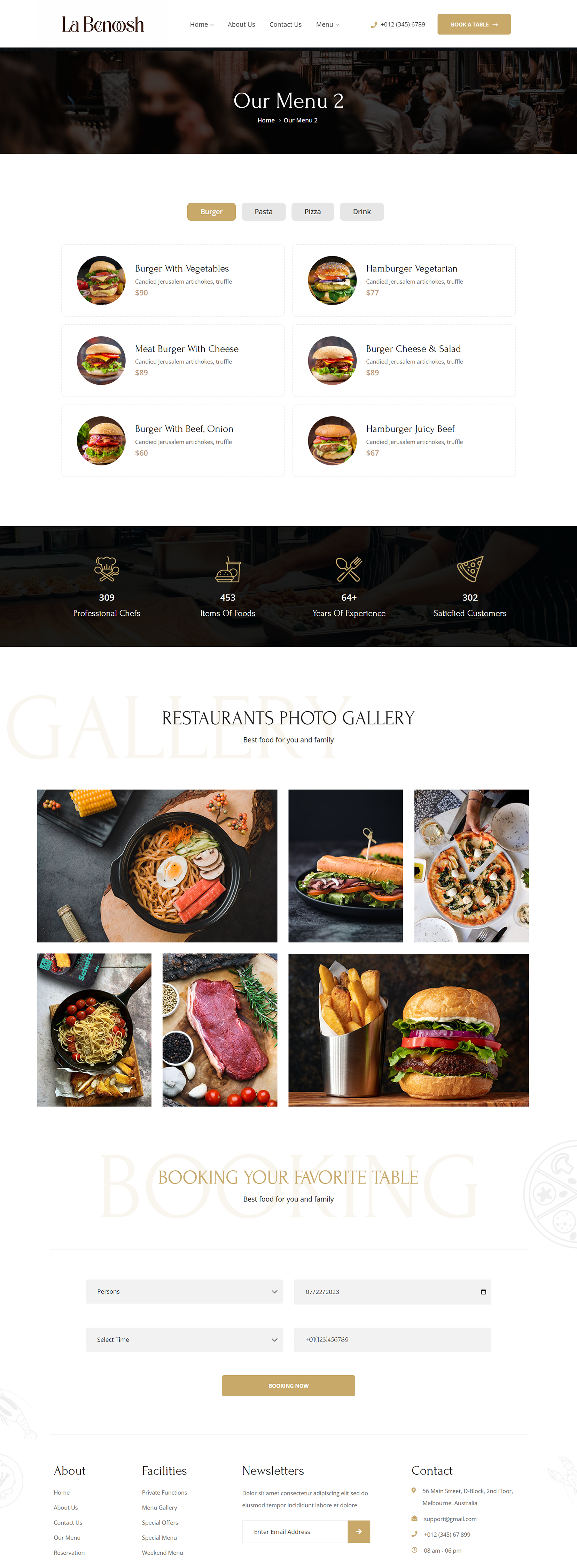
Task: Switch to the Pasta tab
Action: [263, 212]
